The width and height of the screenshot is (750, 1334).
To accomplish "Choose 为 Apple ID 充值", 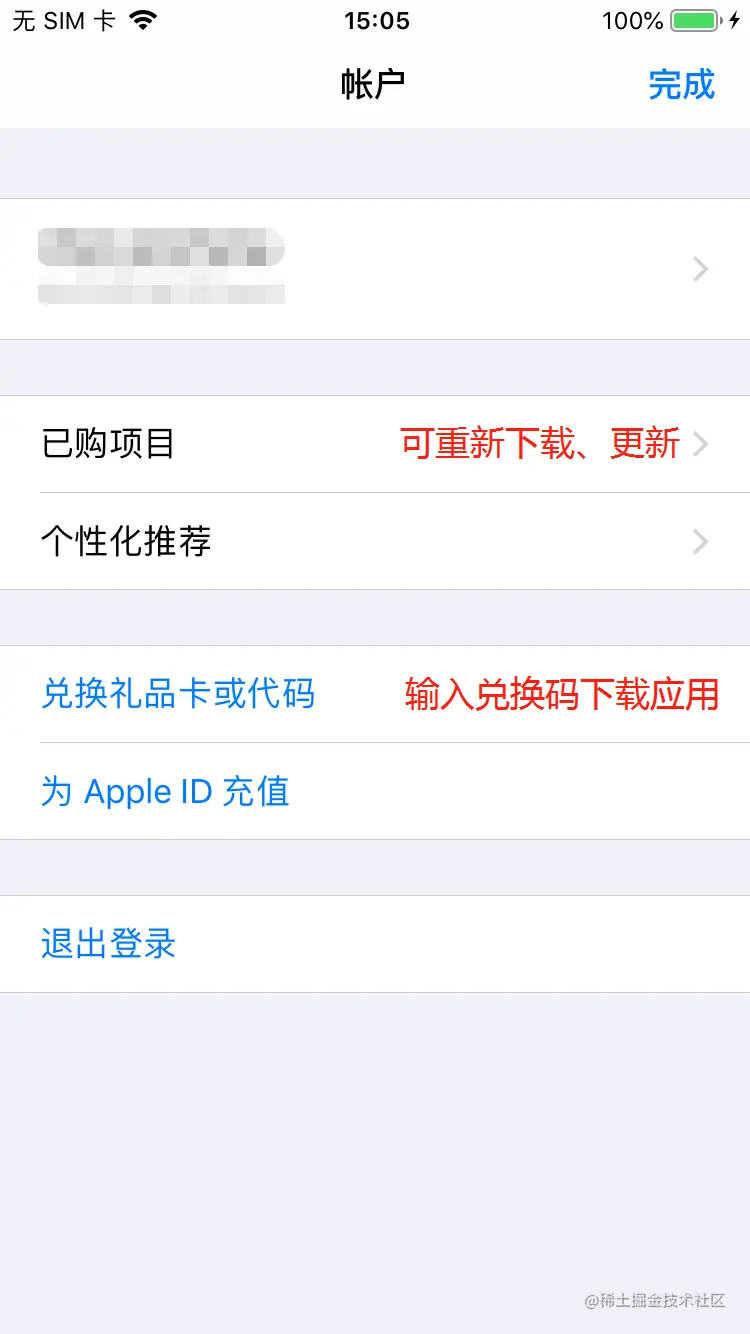I will pos(165,791).
